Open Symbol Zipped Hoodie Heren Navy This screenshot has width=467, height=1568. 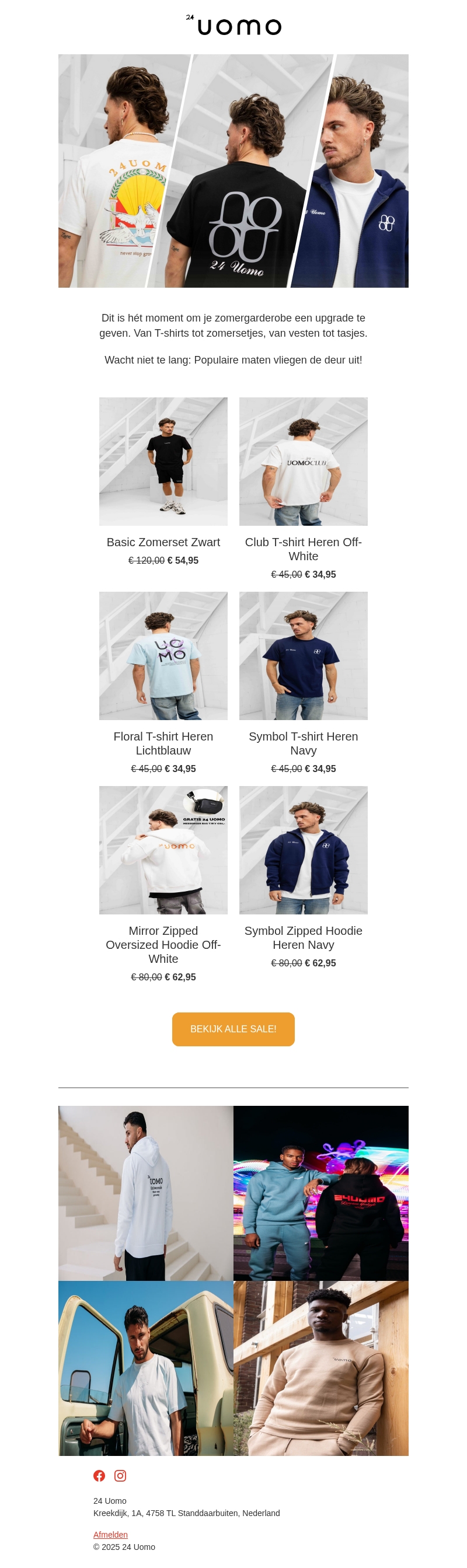pos(303,850)
